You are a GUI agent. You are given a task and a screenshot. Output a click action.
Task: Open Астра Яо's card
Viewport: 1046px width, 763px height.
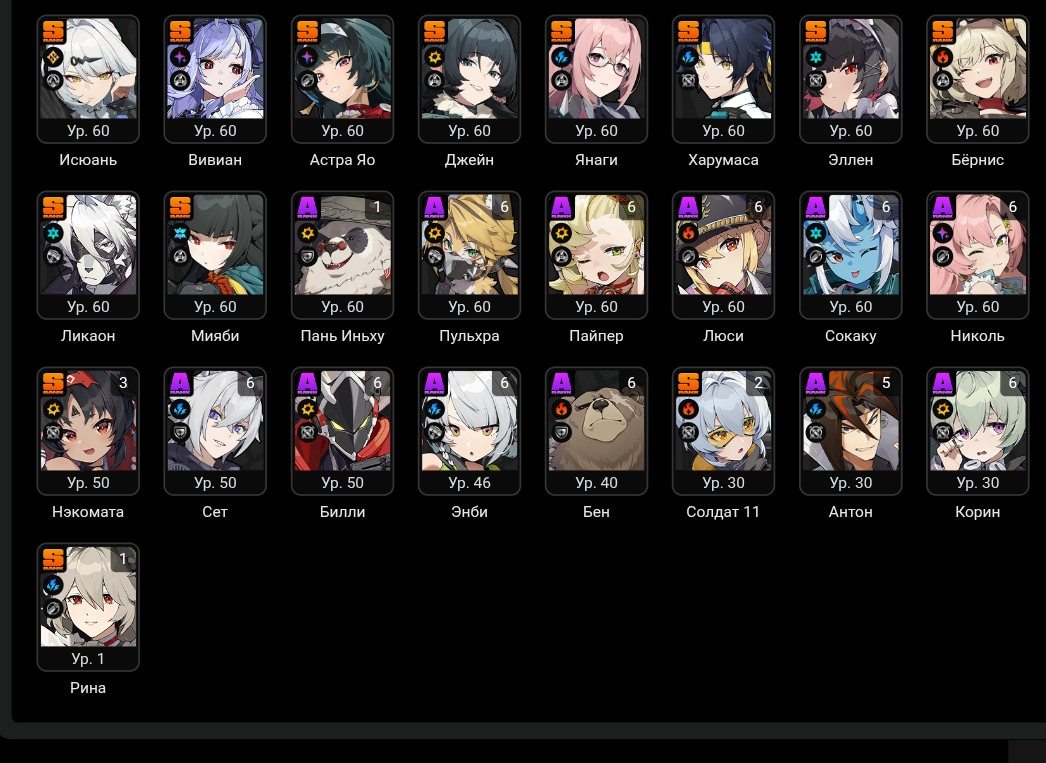coord(342,79)
